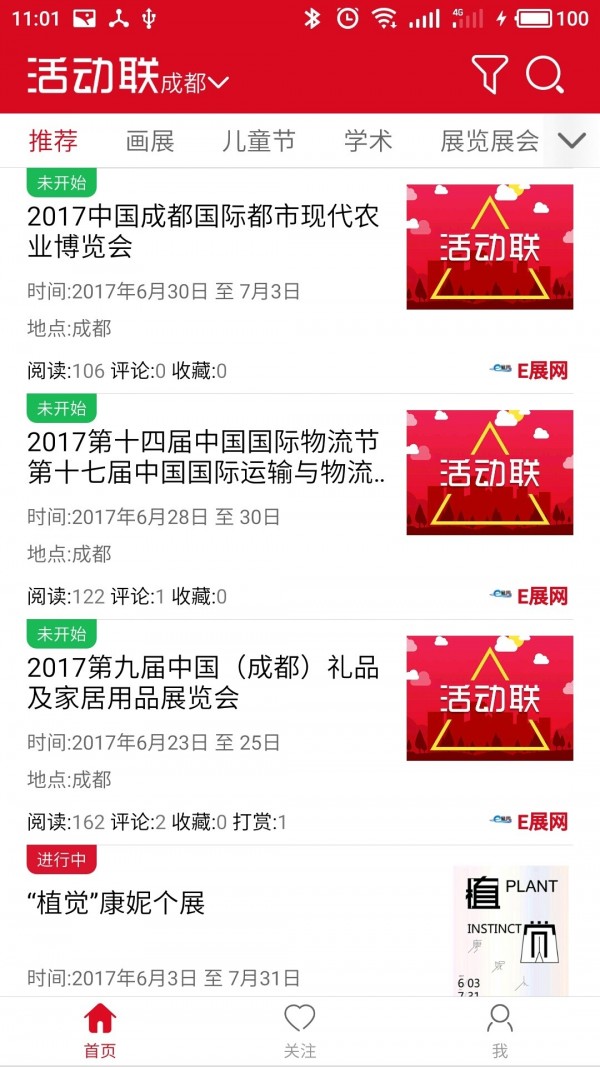Select the 学术 category tab
600x1067 pixels.
point(368,141)
